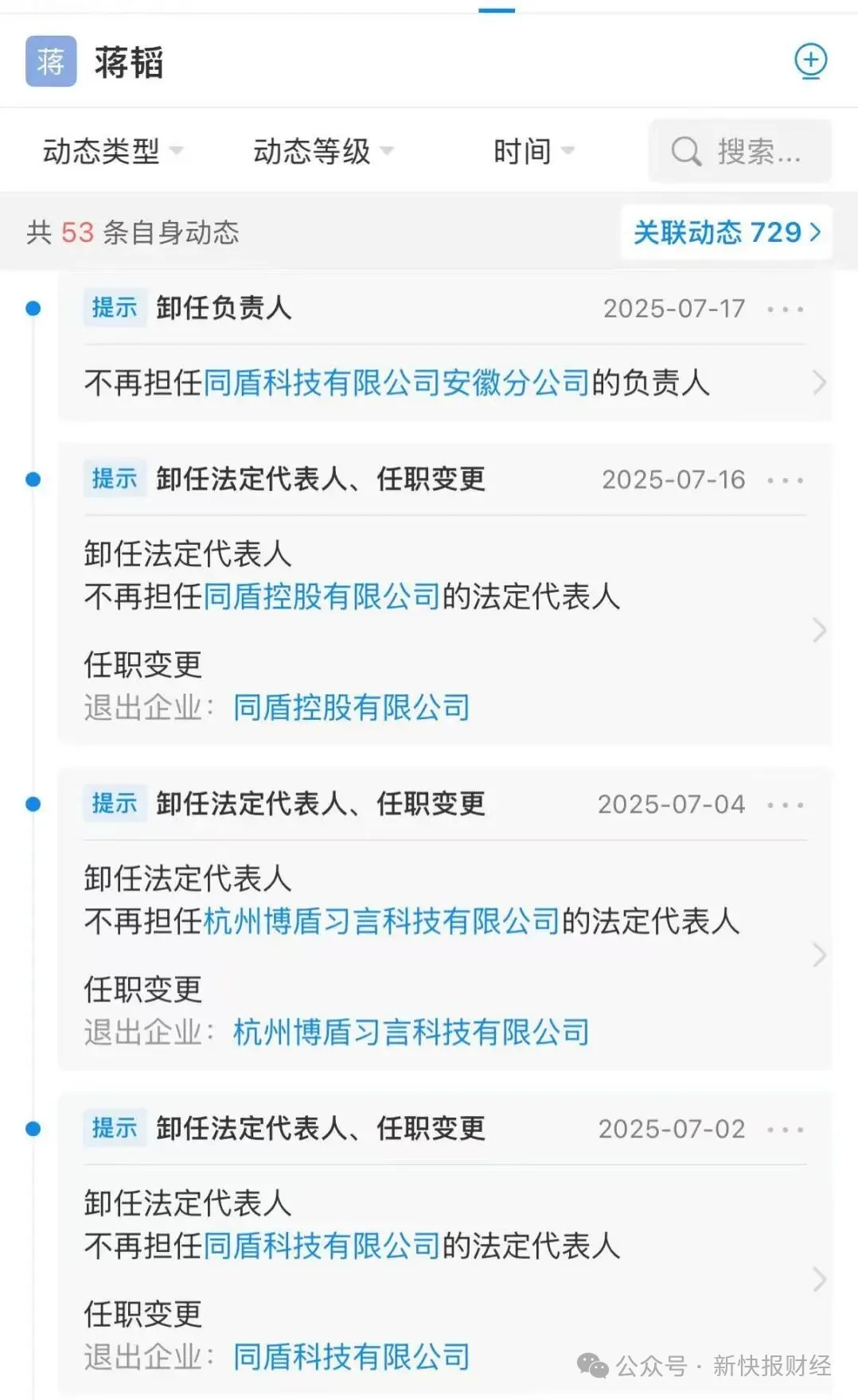This screenshot has height=1400, width=858.
Task: Tap the 搜索 search box
Action: pos(740,151)
